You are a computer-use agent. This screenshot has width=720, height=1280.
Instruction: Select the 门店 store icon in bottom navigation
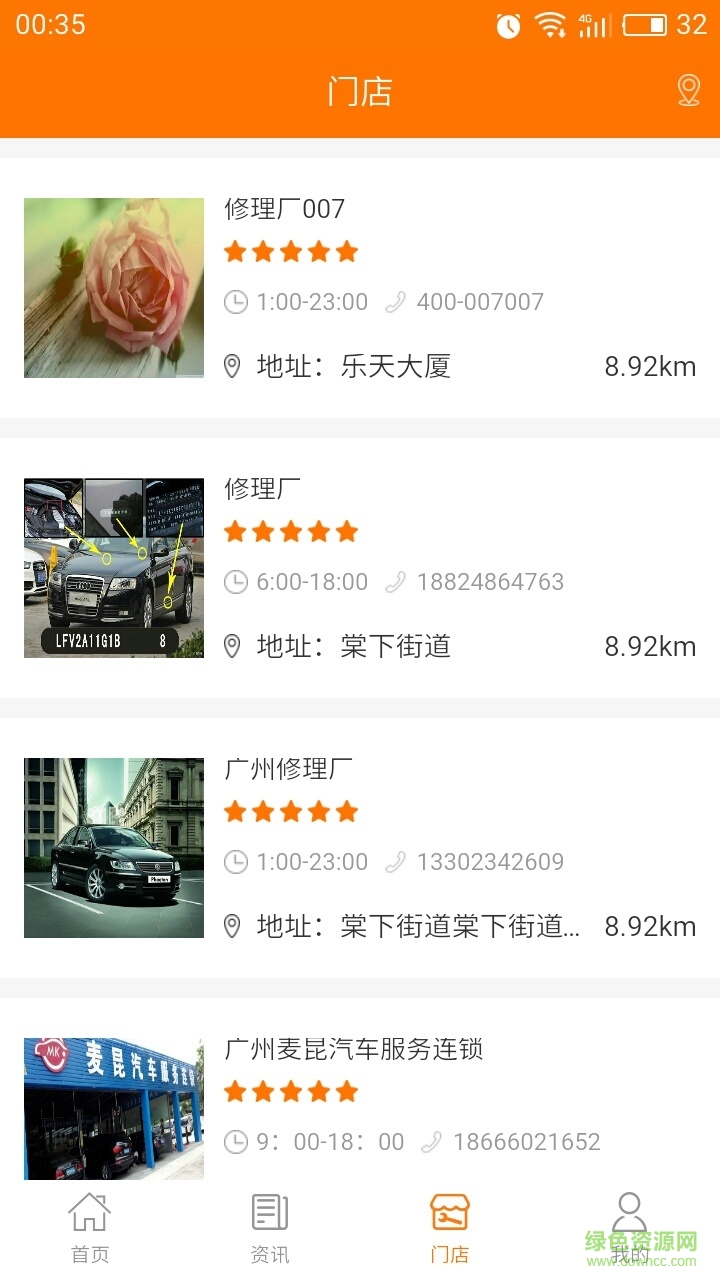449,1210
